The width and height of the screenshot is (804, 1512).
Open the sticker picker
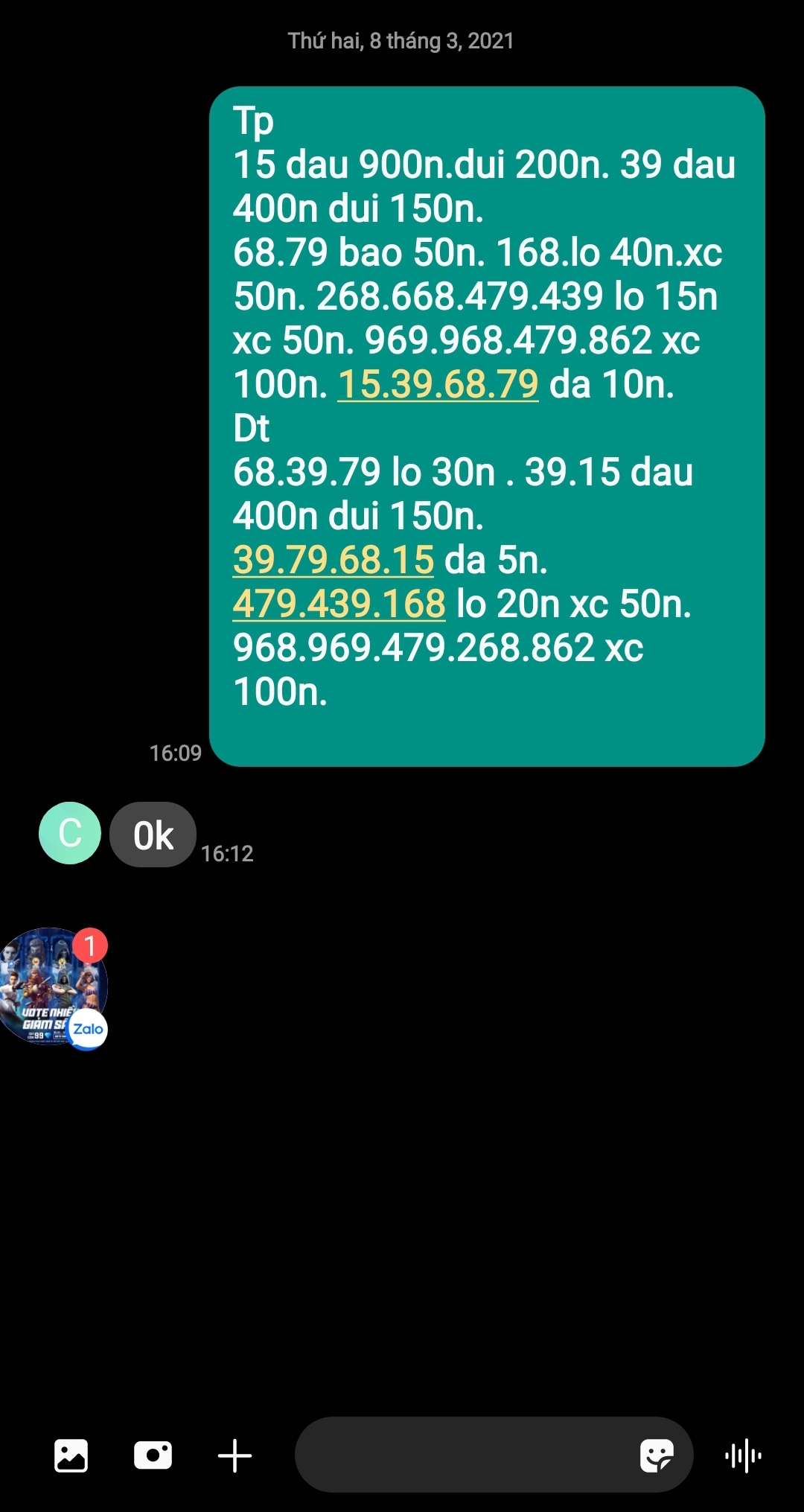coord(657,1455)
